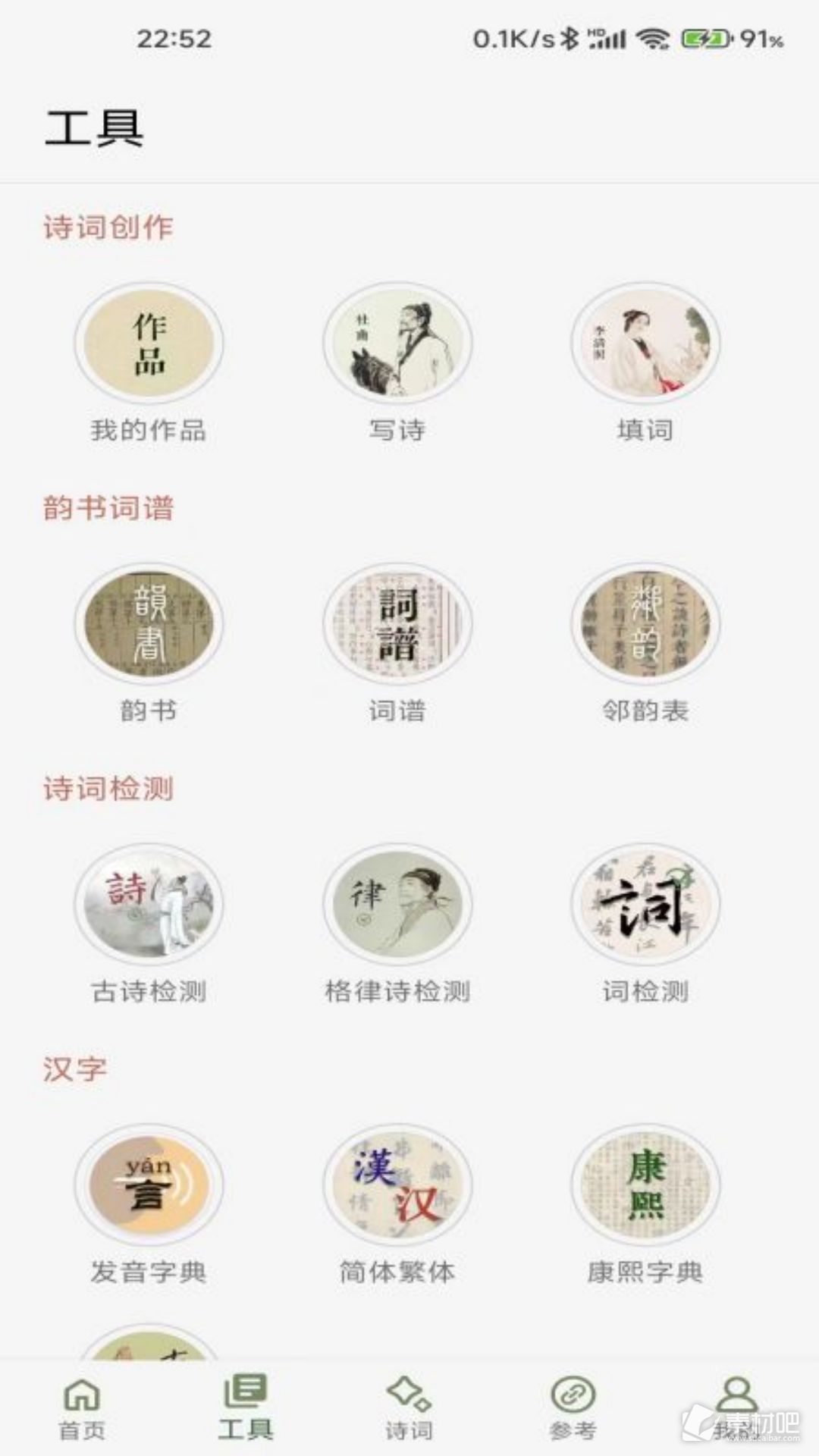The width and height of the screenshot is (819, 1456).
Task: Open the 康熙字典 dictionary
Action: pyautogui.click(x=645, y=1185)
